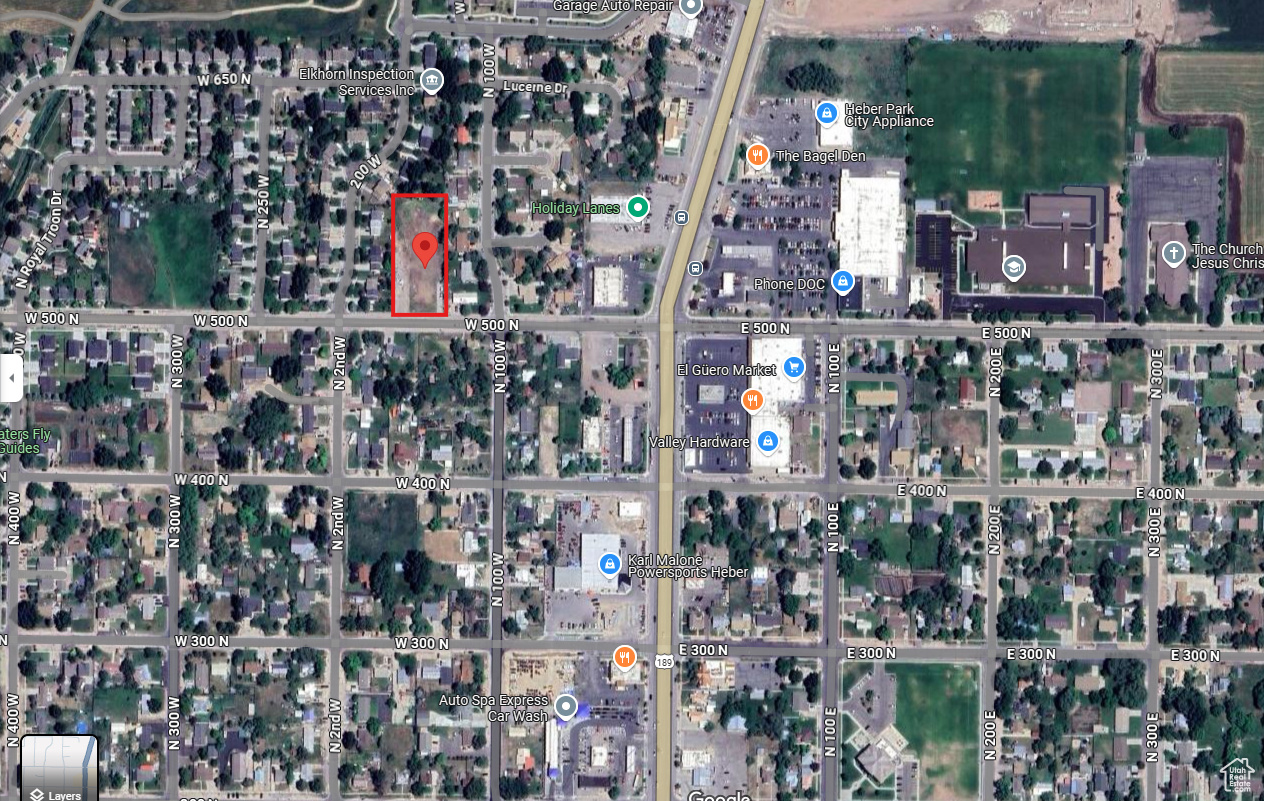Tap the school graduation cap marker

click(x=1013, y=267)
